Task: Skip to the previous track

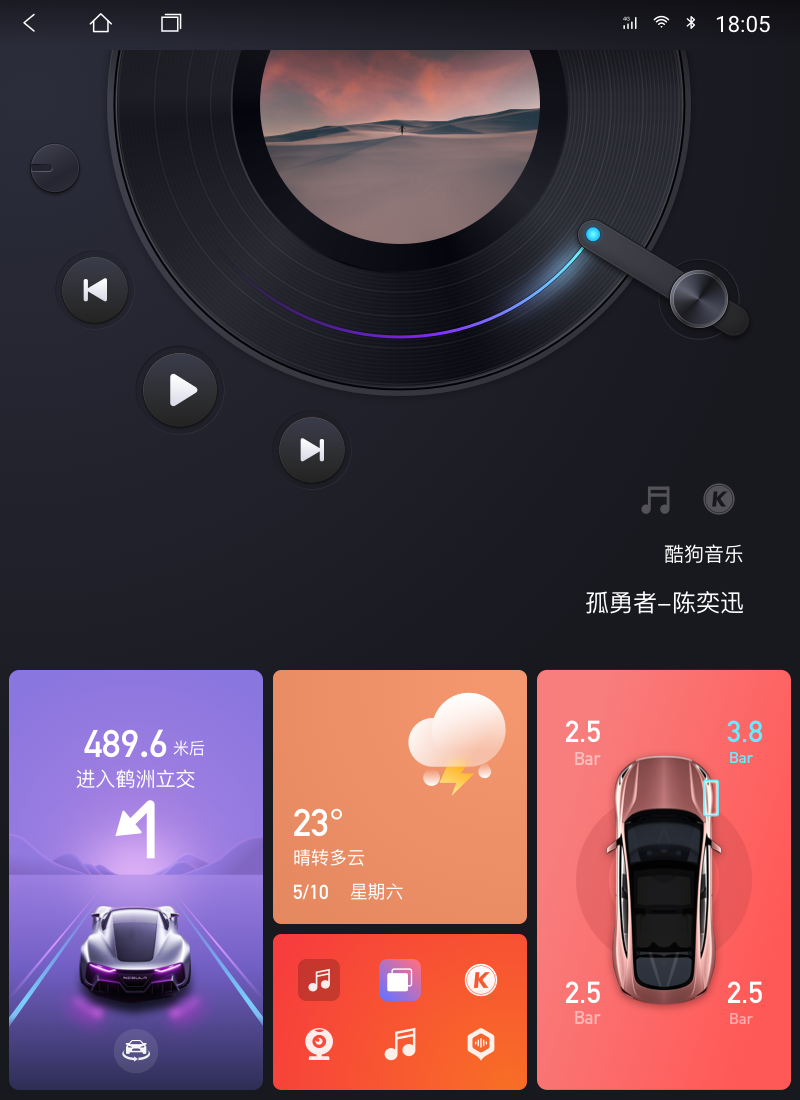Action: (95, 290)
